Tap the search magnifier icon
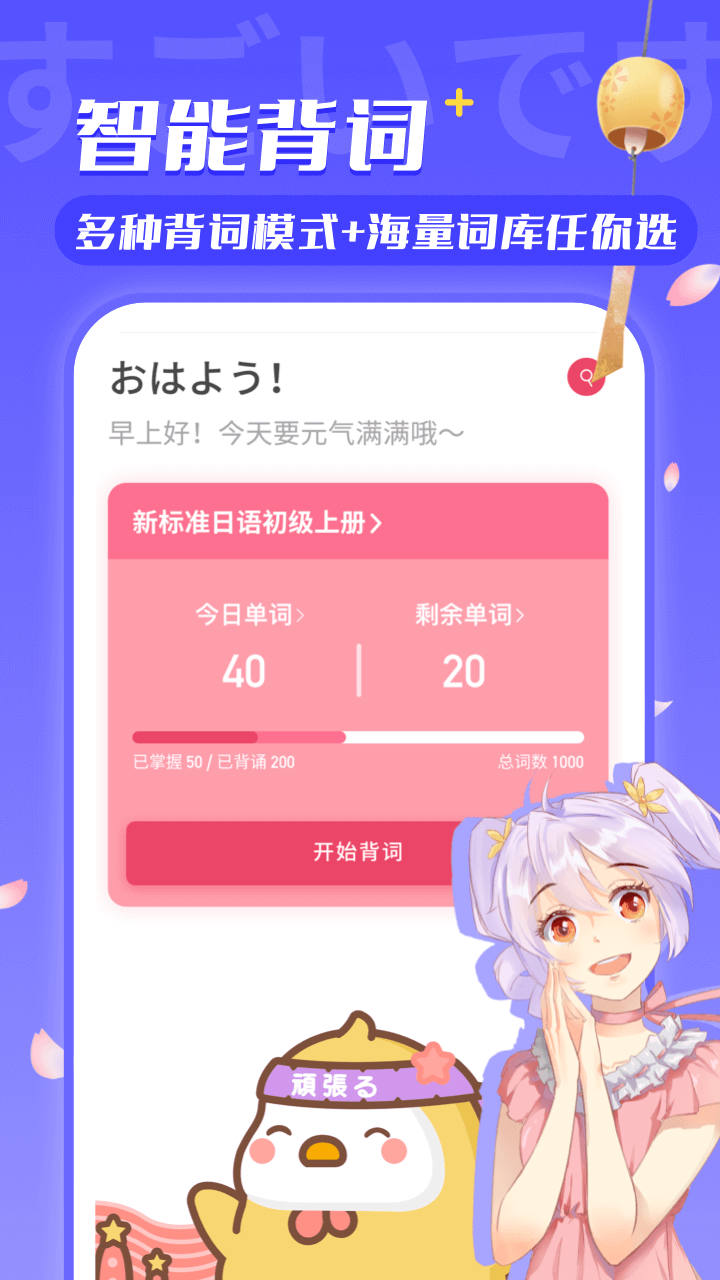720x1280 pixels. click(x=585, y=377)
